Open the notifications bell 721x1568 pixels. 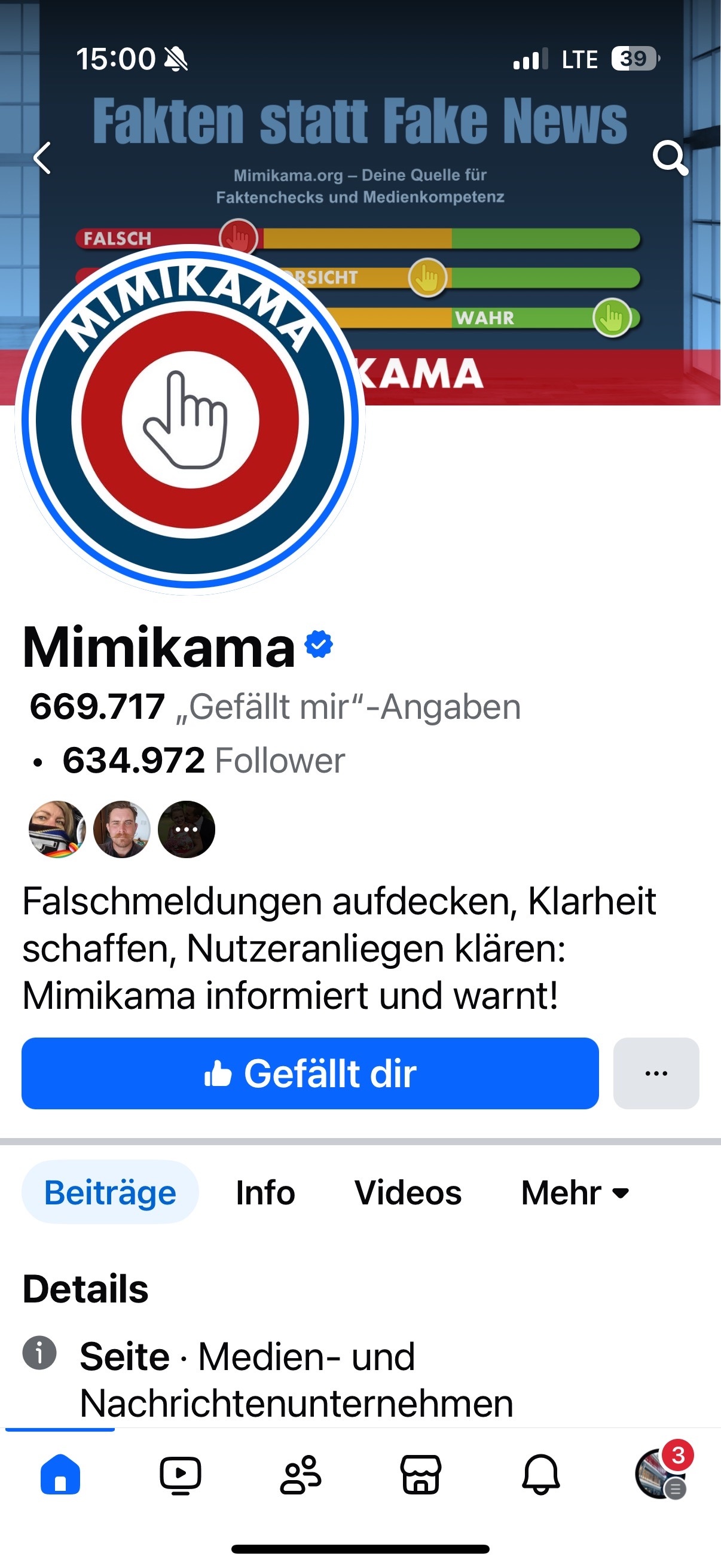540,1474
